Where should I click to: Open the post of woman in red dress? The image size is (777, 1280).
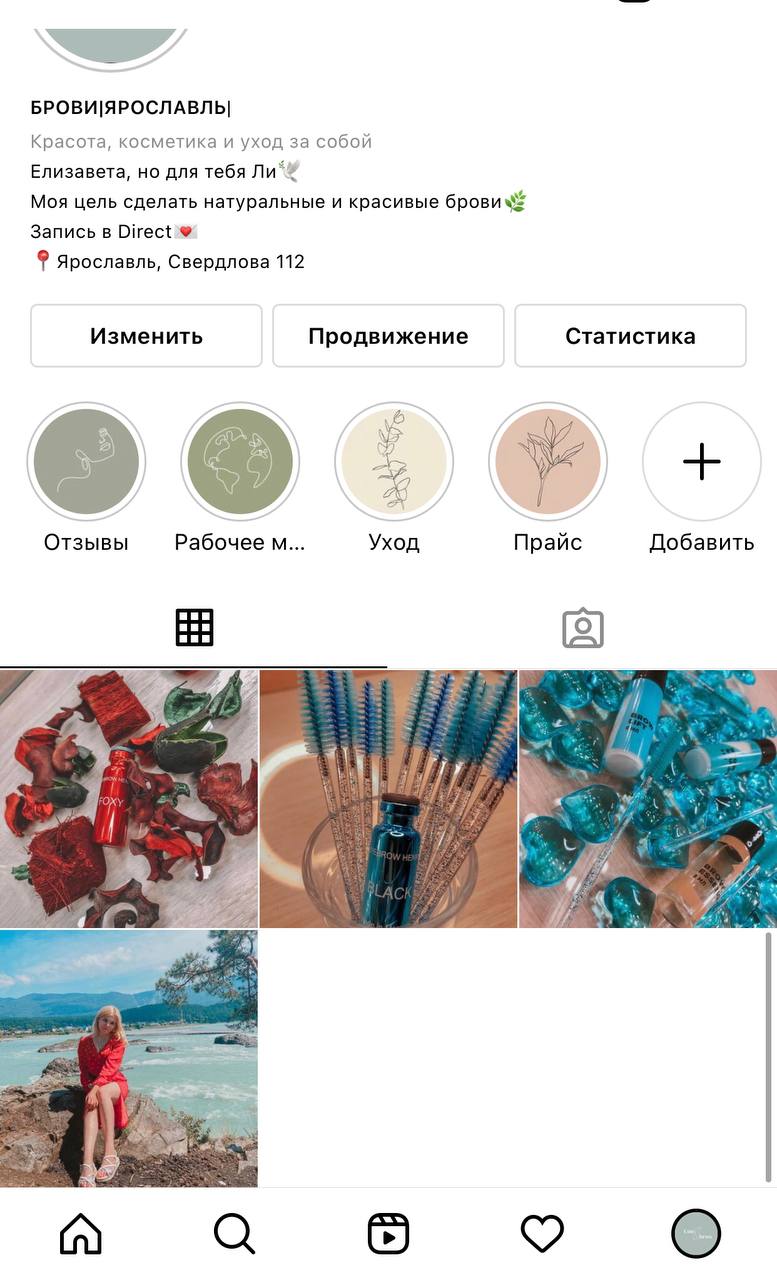tap(129, 1058)
